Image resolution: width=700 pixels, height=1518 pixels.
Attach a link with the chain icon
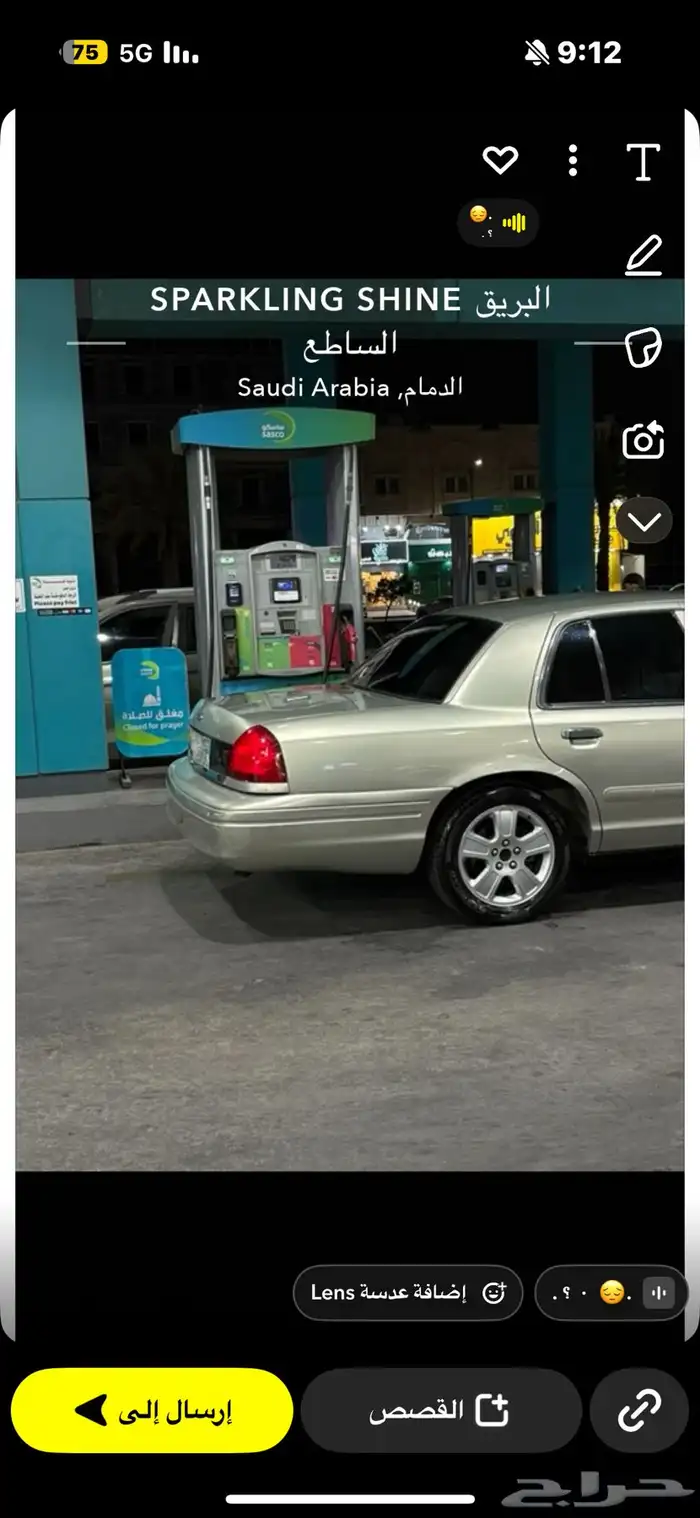click(x=639, y=1410)
